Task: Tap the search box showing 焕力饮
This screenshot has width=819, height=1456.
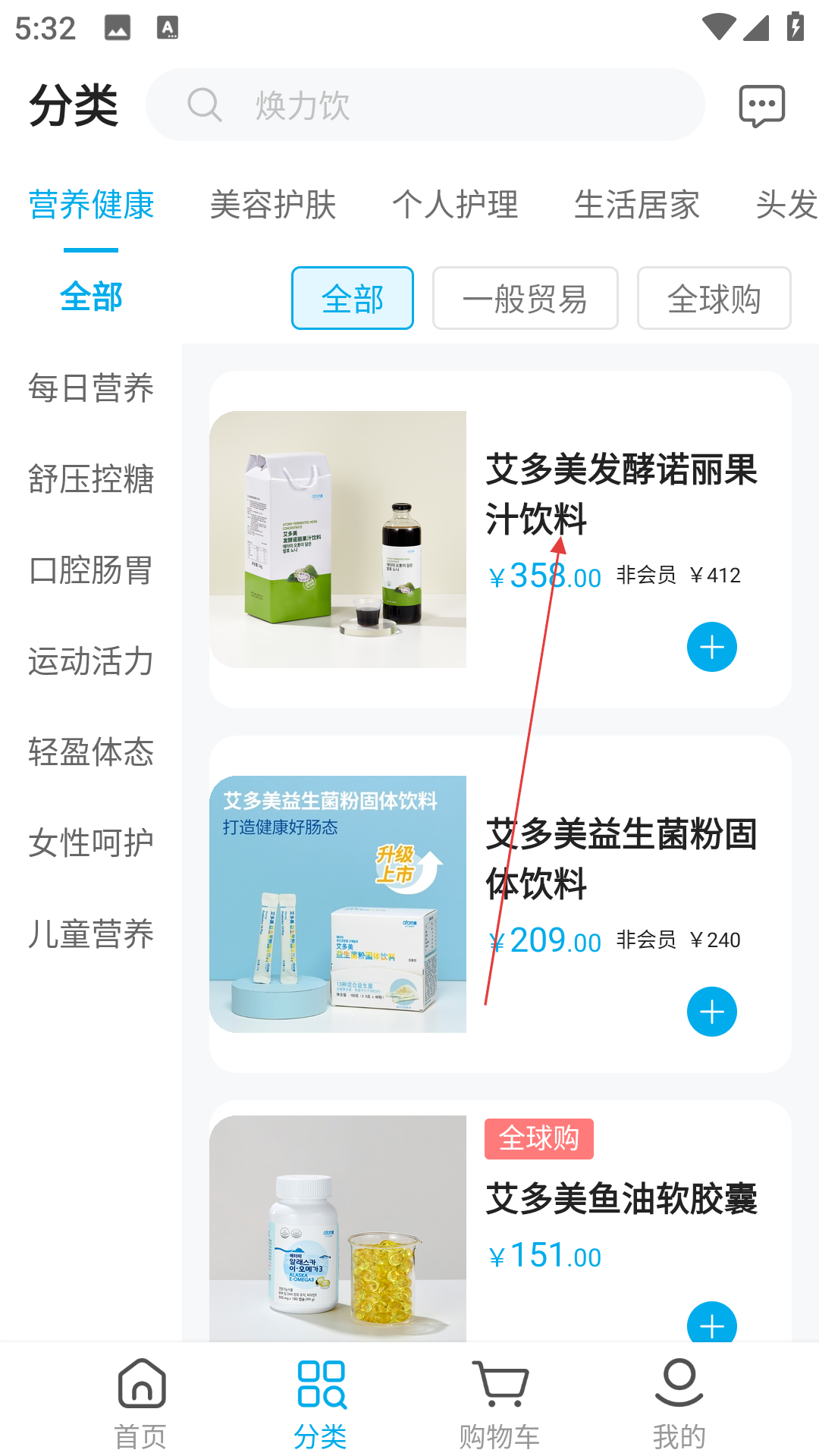Action: click(x=425, y=105)
